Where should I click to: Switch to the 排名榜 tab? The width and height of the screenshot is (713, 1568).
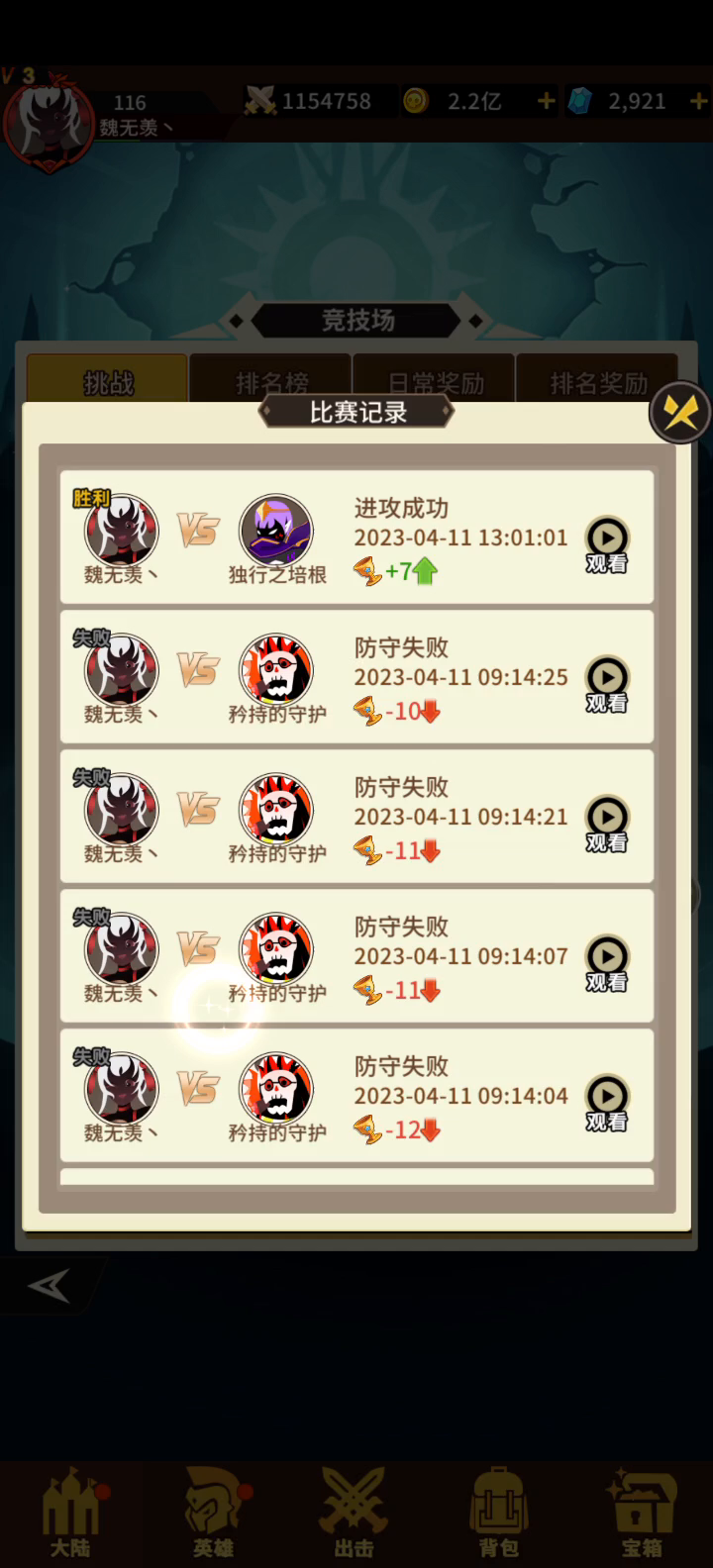pyautogui.click(x=271, y=381)
